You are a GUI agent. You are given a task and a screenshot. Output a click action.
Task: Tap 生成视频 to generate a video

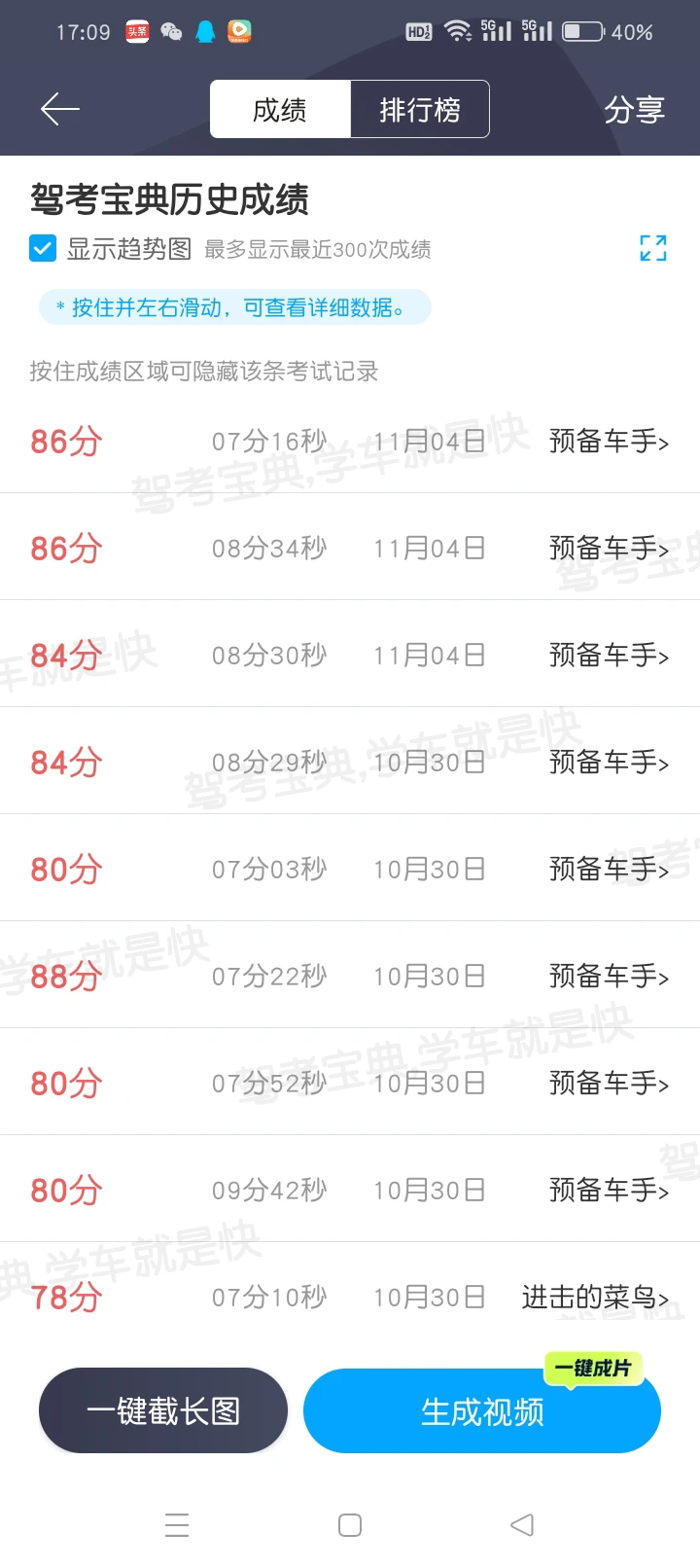pos(481,1411)
